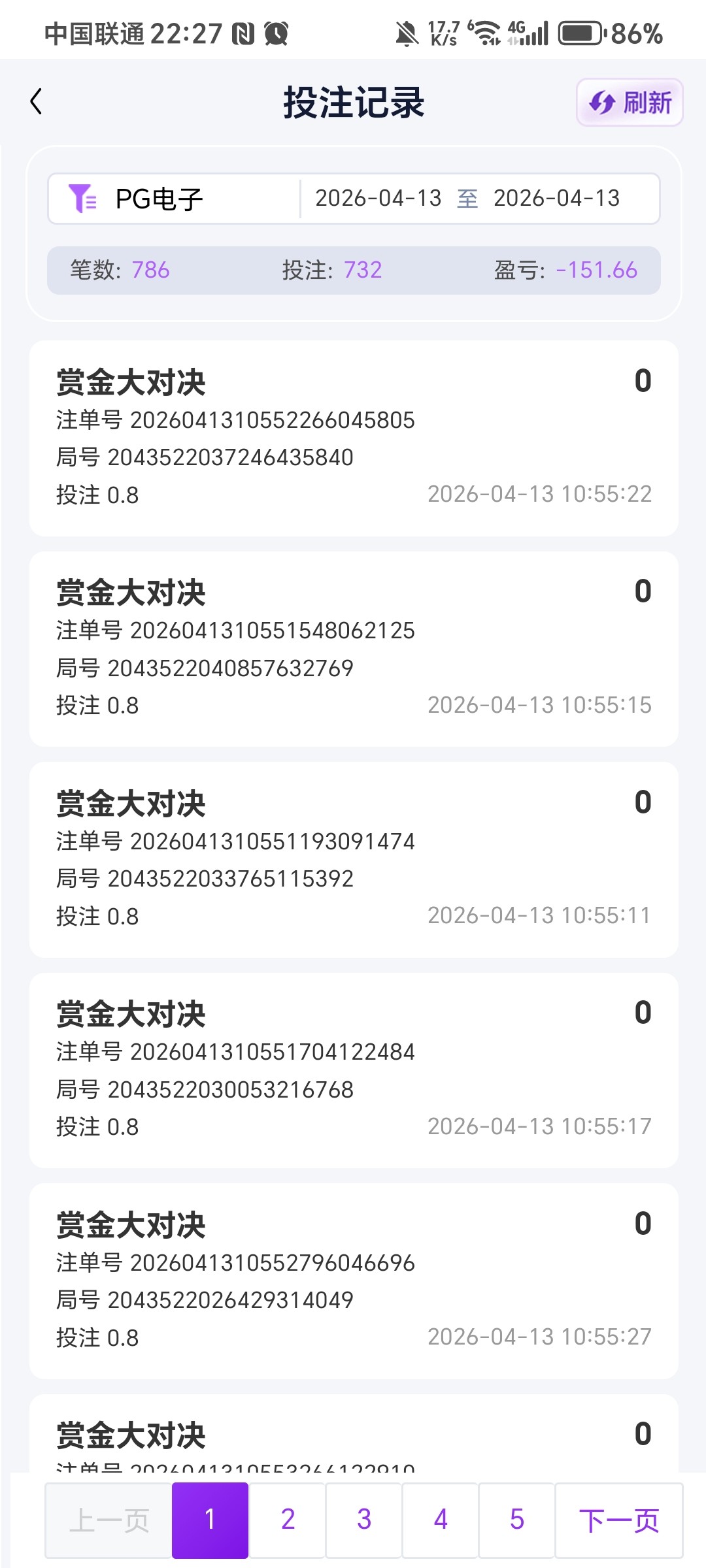Screen dimensions: 706x1568
Task: Tap the highlighted page 1 indicator
Action: (x=210, y=1519)
